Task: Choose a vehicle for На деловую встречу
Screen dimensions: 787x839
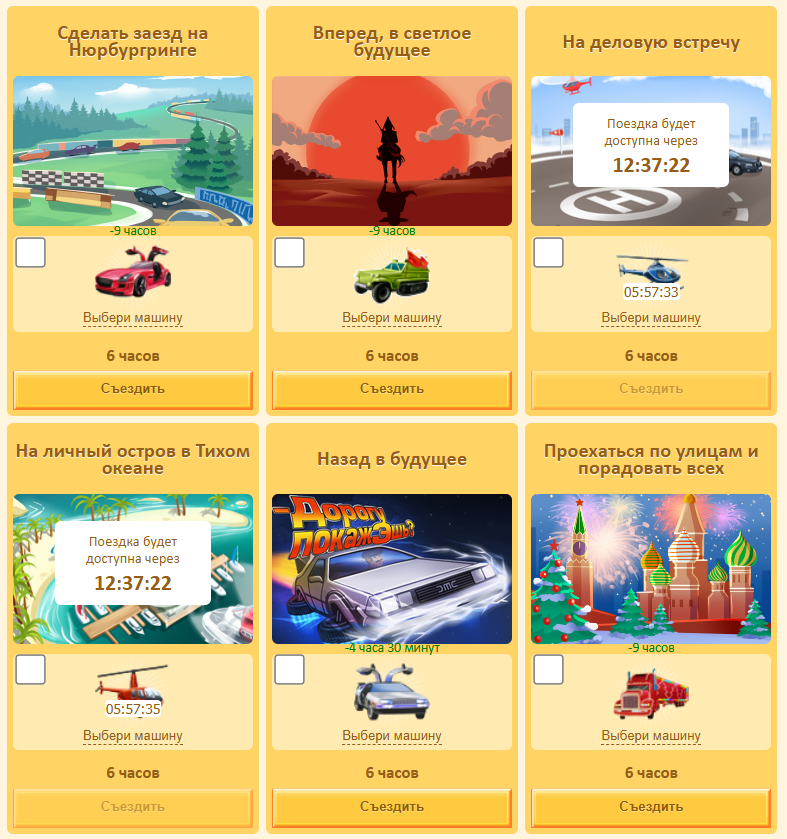Action: point(651,318)
